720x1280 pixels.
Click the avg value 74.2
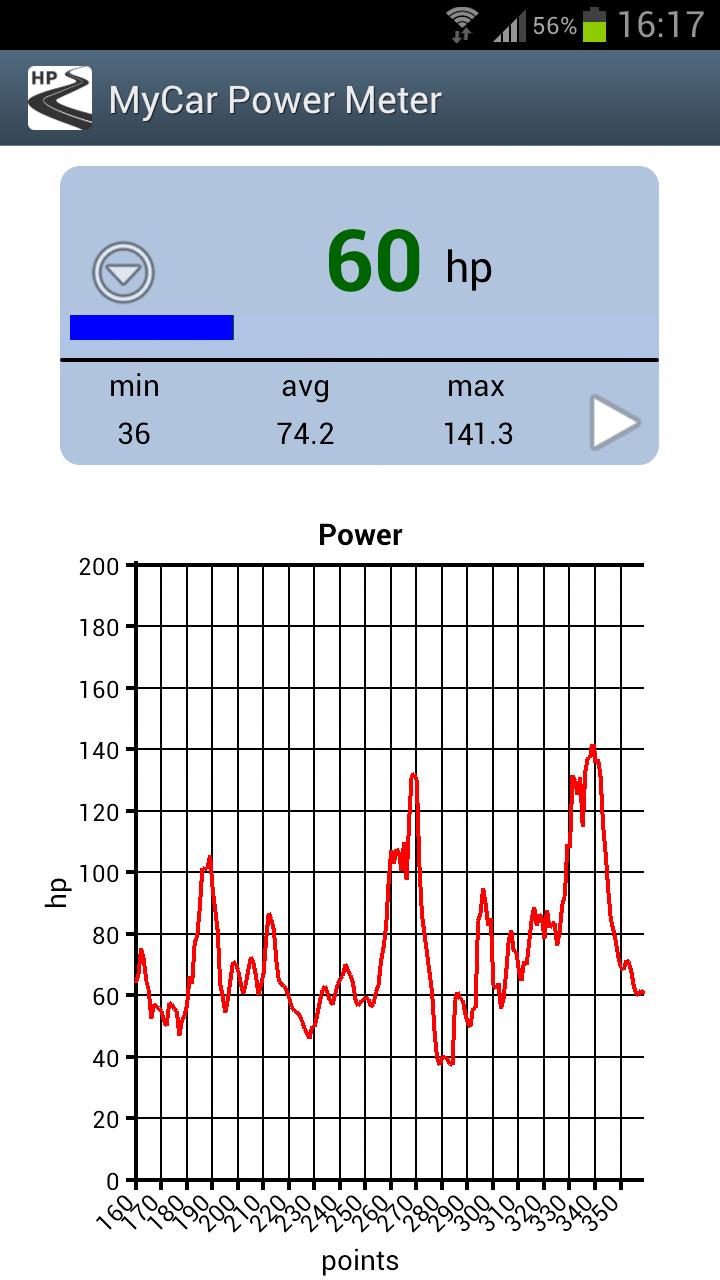(305, 433)
